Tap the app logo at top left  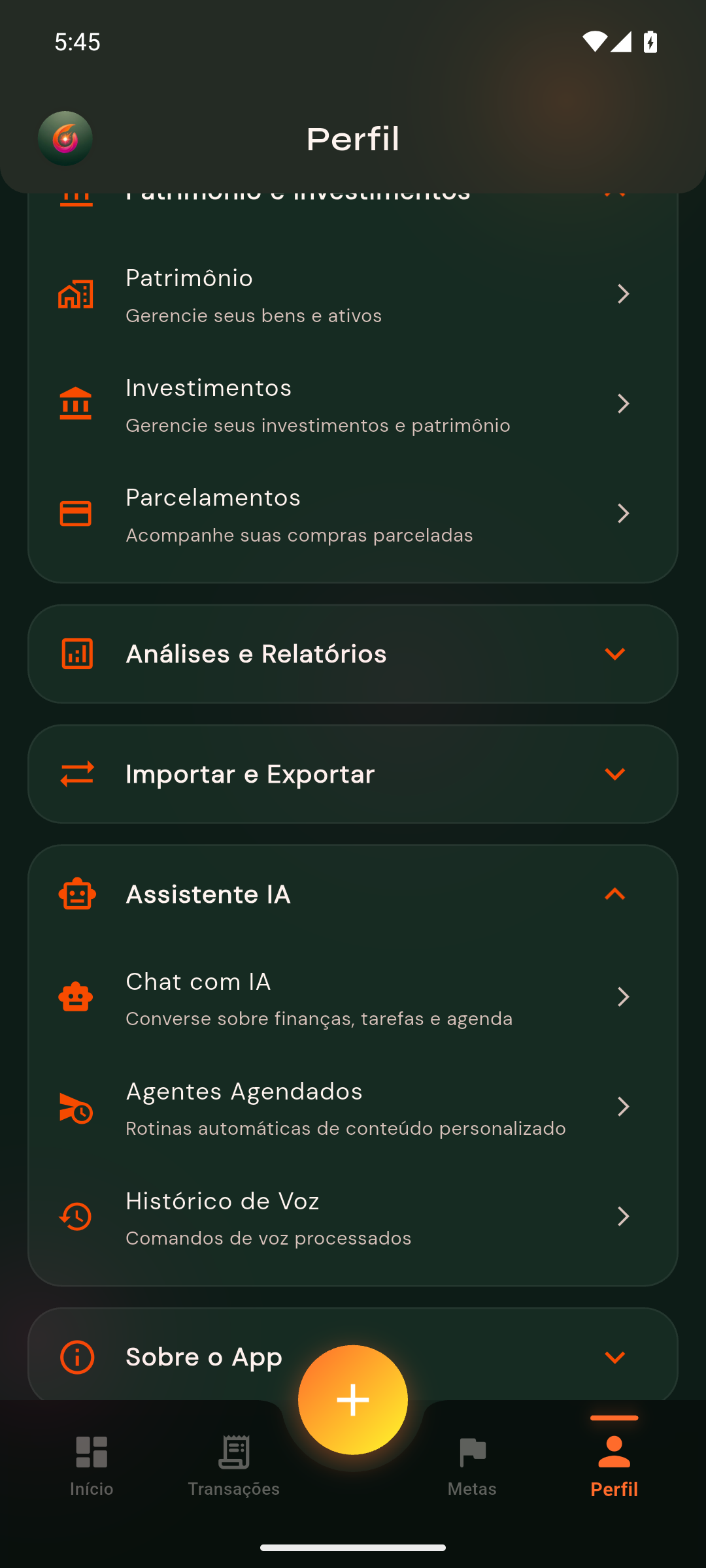[x=65, y=138]
